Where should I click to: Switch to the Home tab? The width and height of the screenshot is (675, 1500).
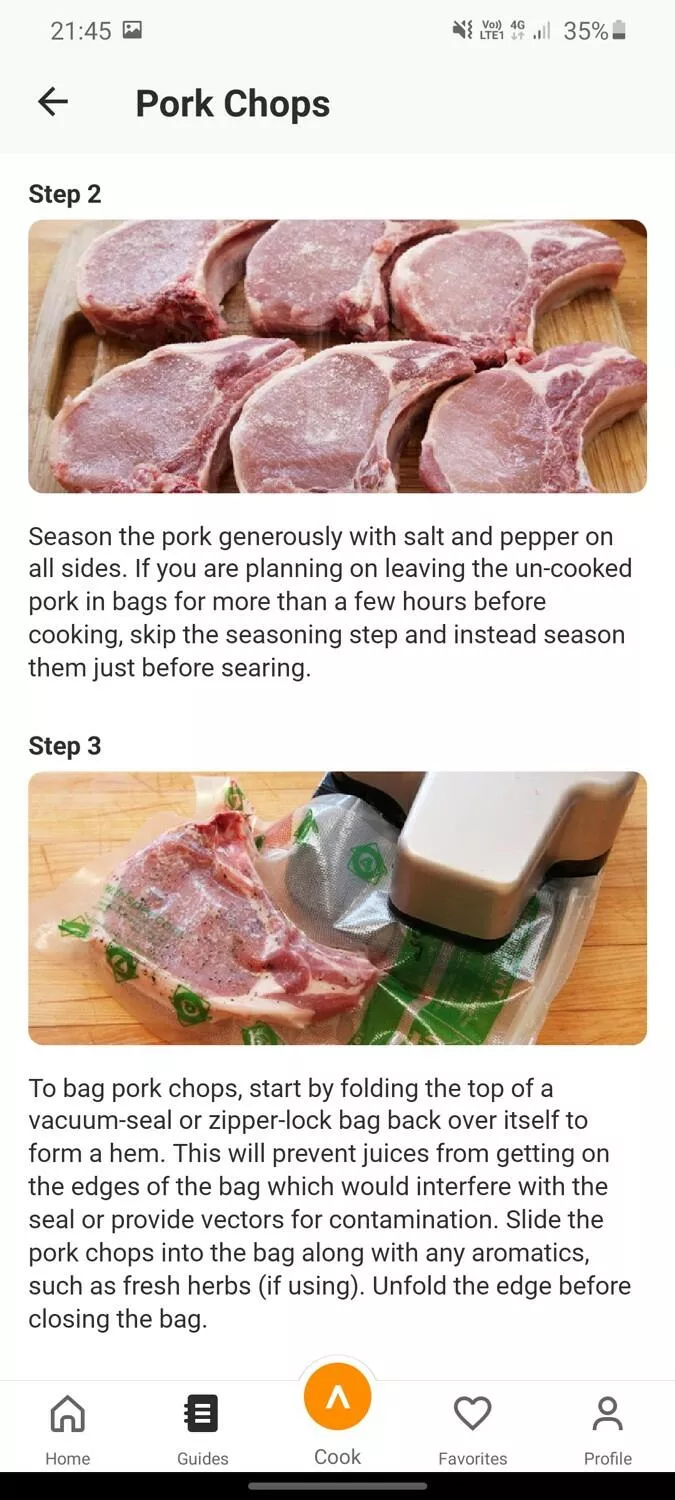68,1430
